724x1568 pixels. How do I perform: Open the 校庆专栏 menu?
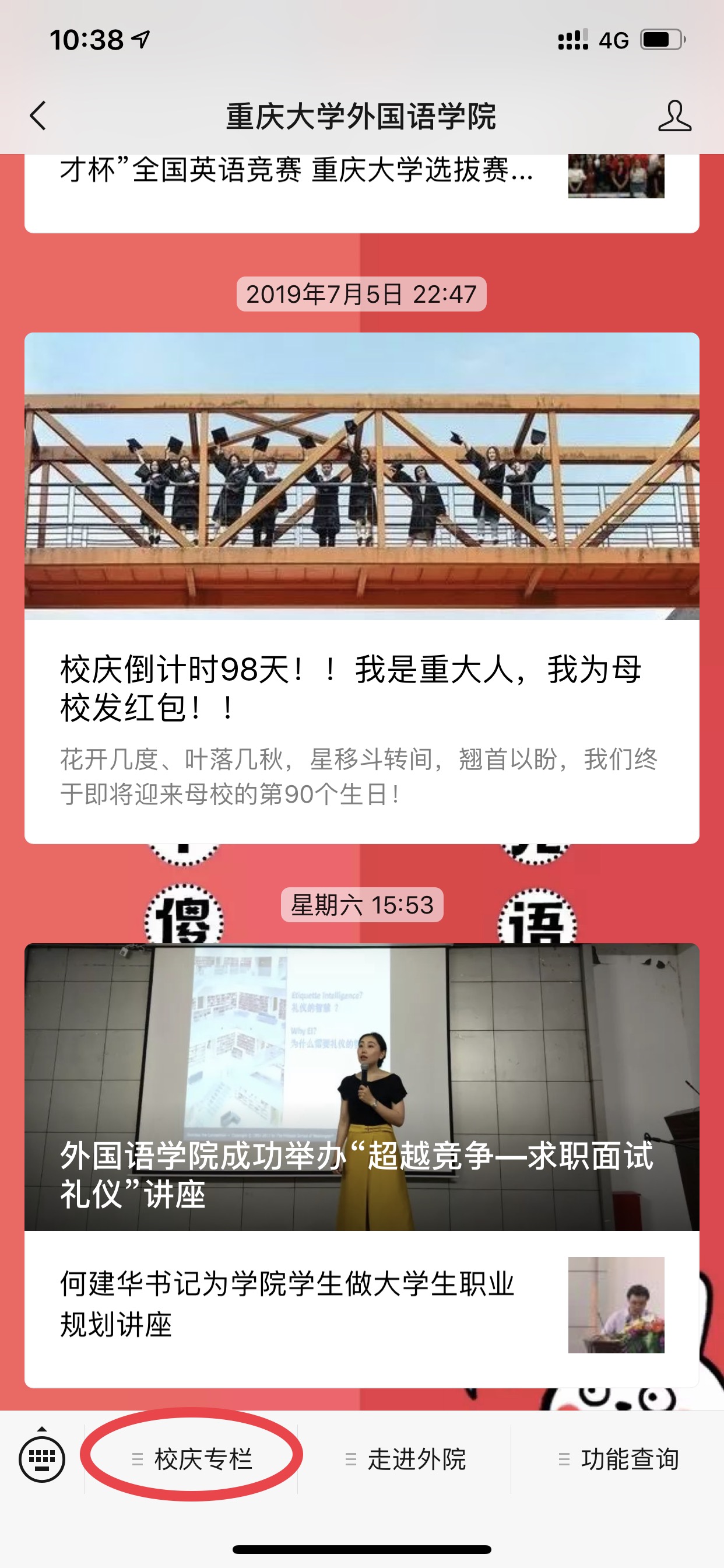pos(192,1458)
